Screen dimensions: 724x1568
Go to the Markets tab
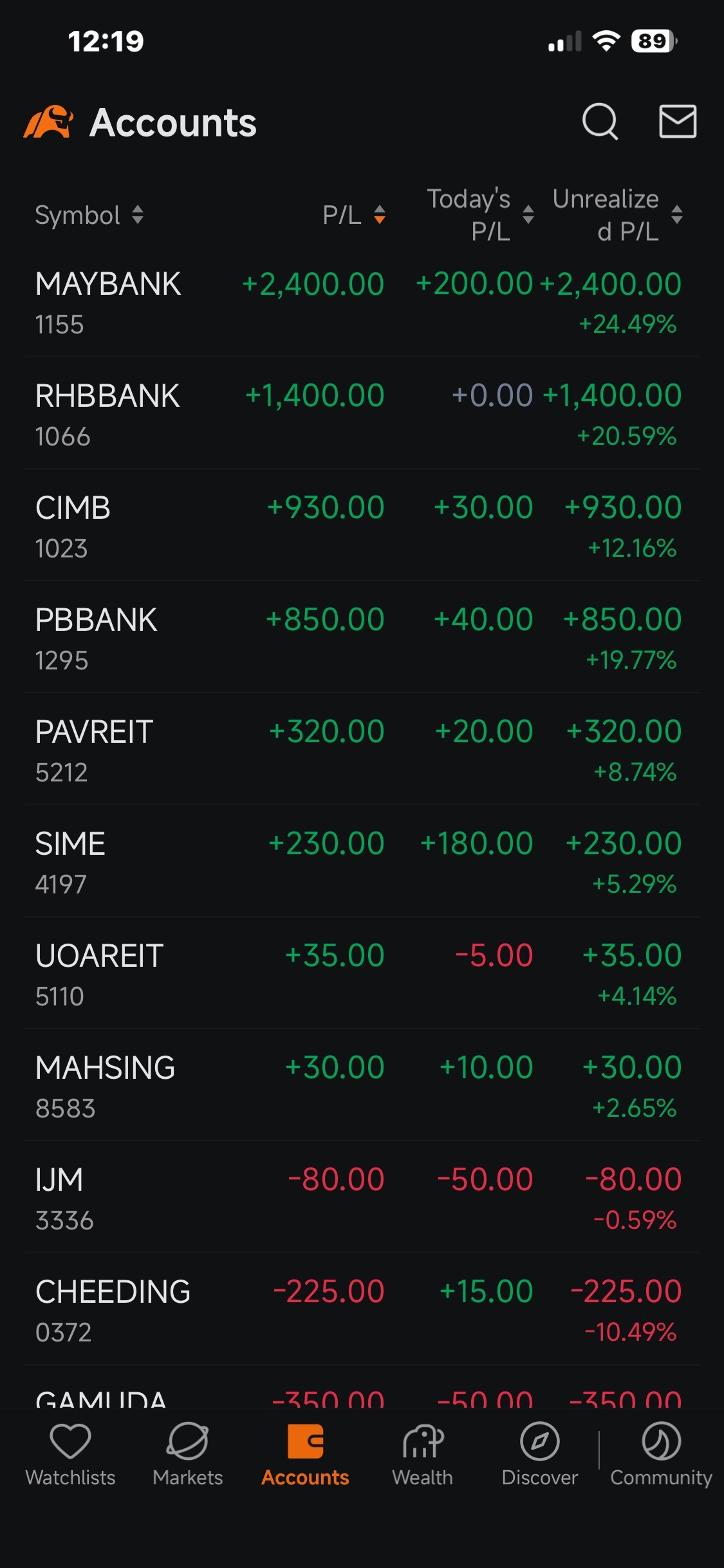187,1455
